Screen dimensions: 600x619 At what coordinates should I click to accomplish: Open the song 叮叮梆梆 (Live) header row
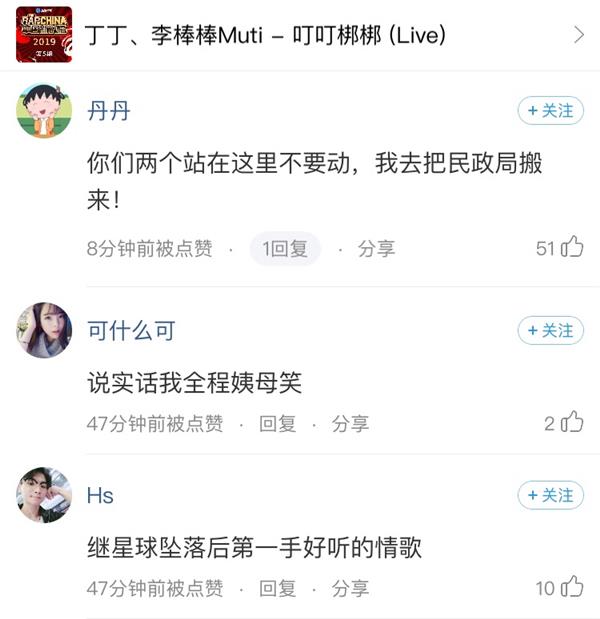[300, 35]
